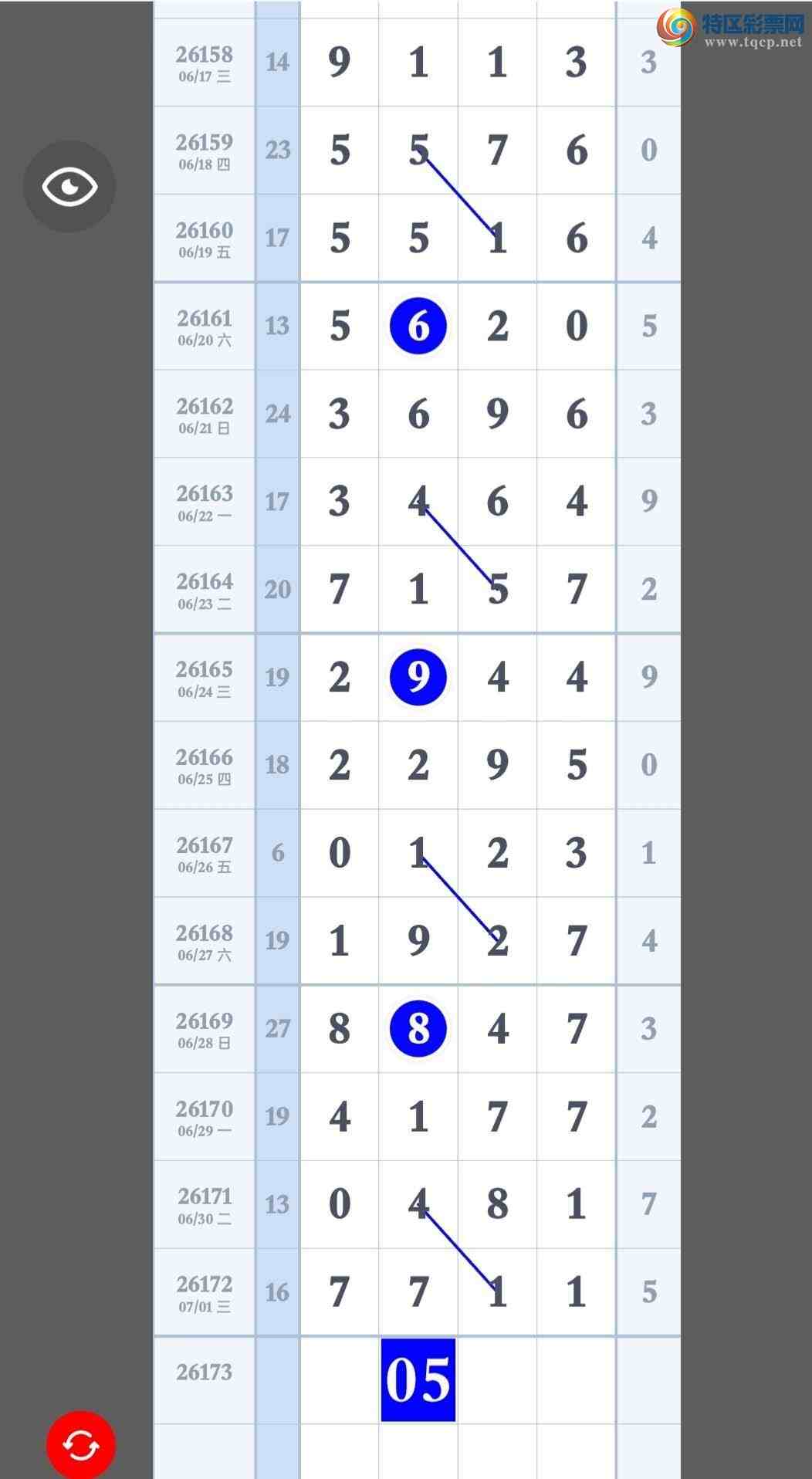Toggle the eye visibility button
This screenshot has width=812, height=1479.
pyautogui.click(x=69, y=187)
